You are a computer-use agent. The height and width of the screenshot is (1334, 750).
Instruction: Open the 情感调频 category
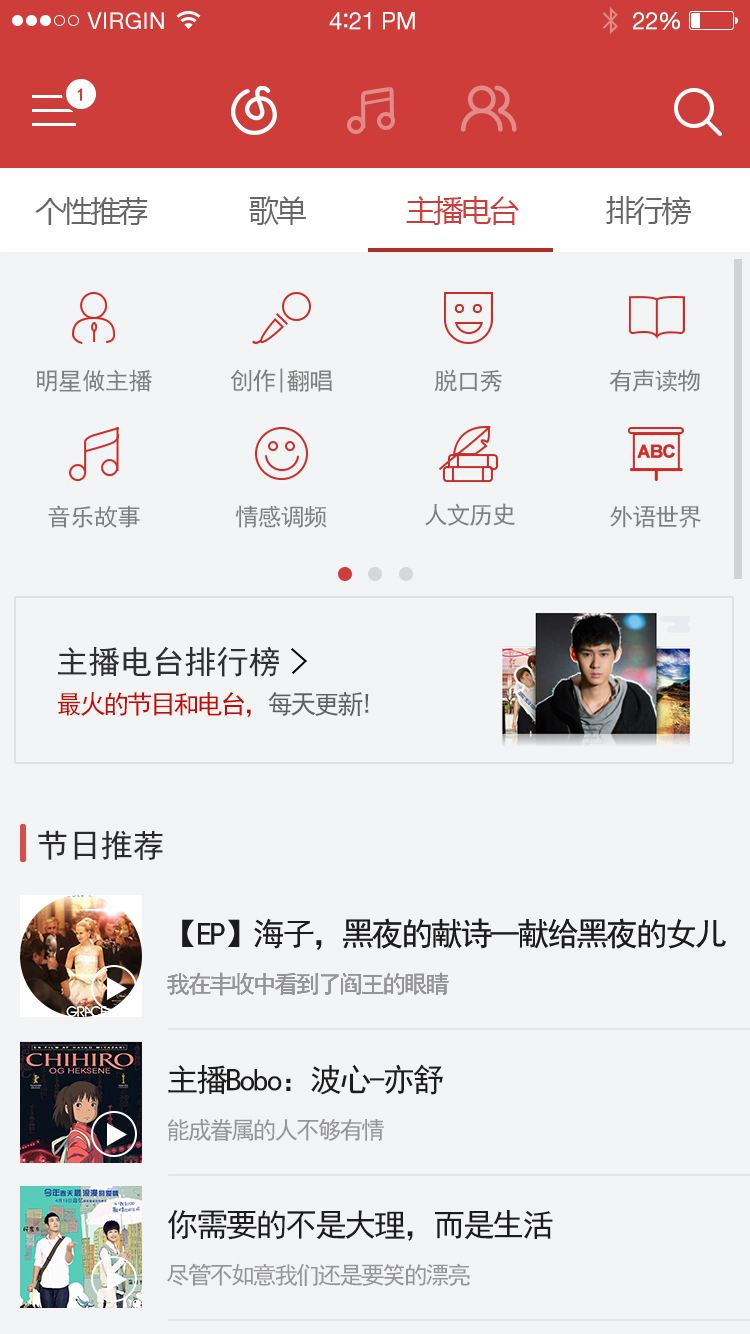pyautogui.click(x=281, y=476)
